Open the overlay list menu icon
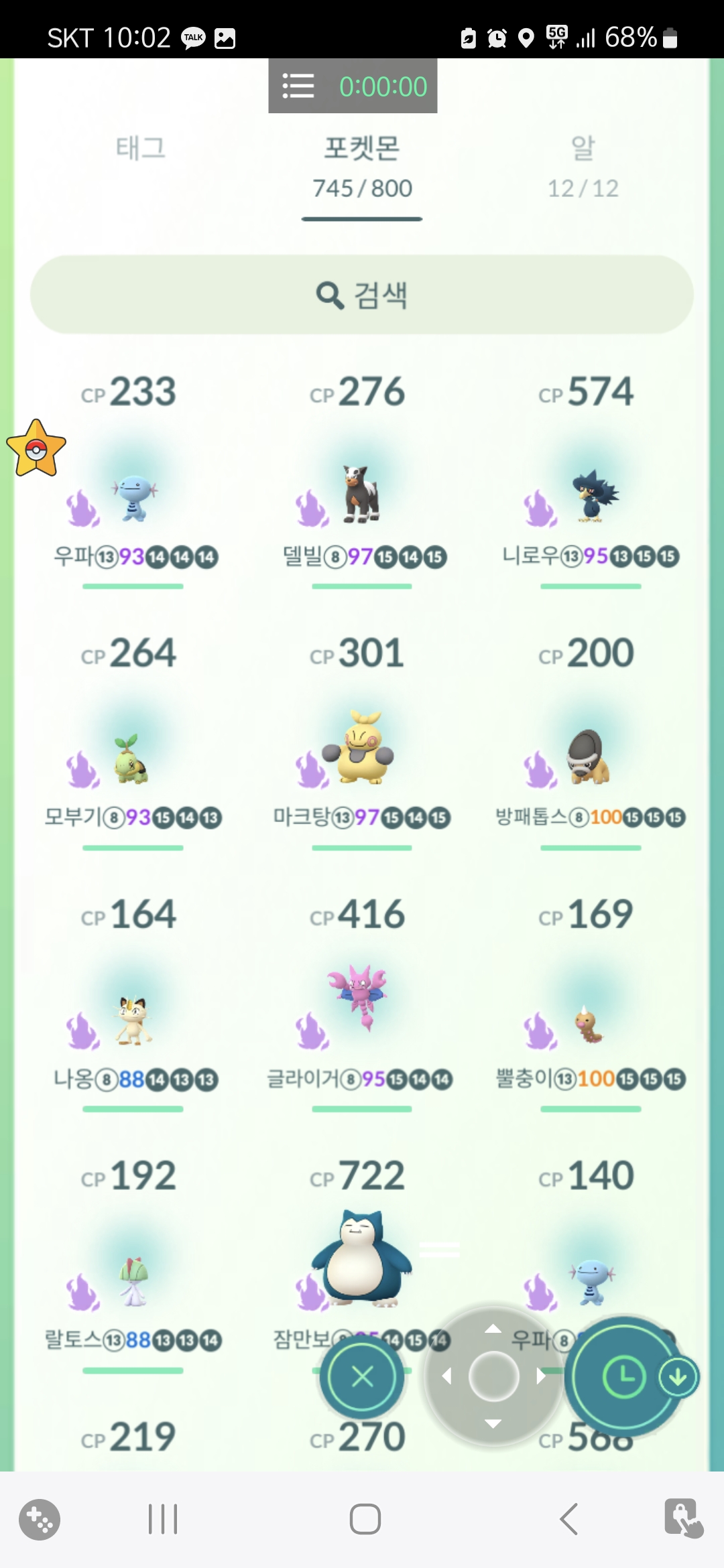The width and height of the screenshot is (724, 1568). pos(298,86)
